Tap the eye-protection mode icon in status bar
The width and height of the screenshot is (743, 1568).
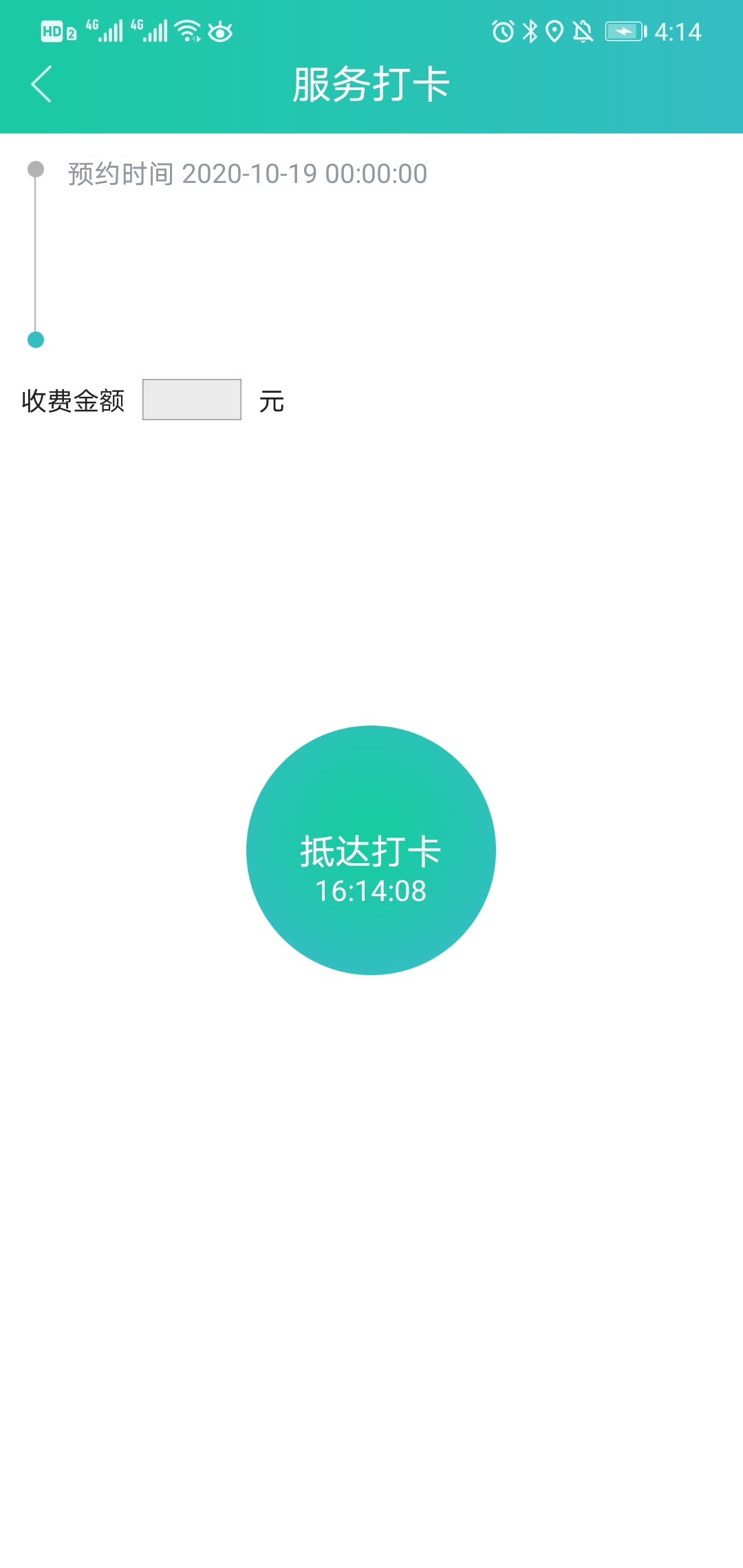pyautogui.click(x=219, y=31)
